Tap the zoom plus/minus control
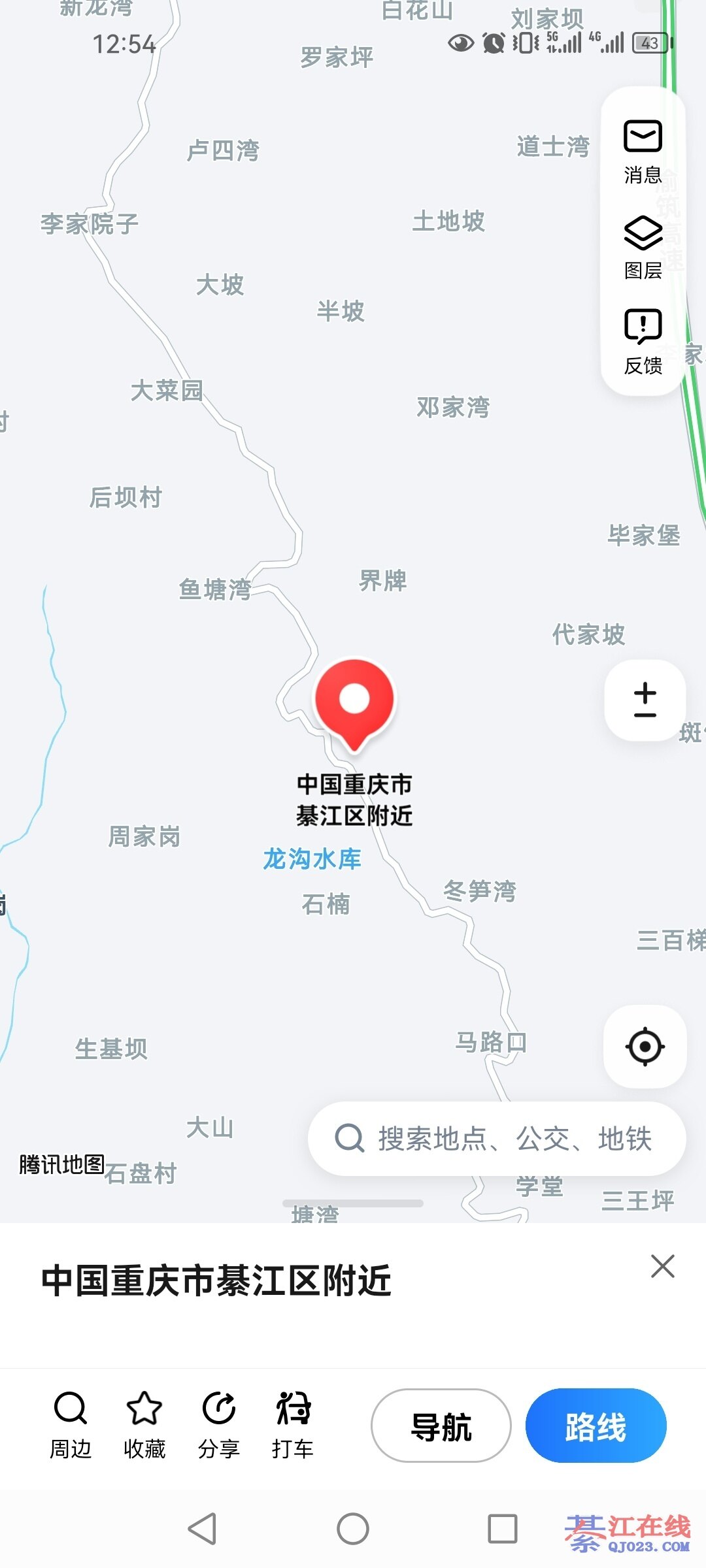The width and height of the screenshot is (706, 1568). [645, 700]
